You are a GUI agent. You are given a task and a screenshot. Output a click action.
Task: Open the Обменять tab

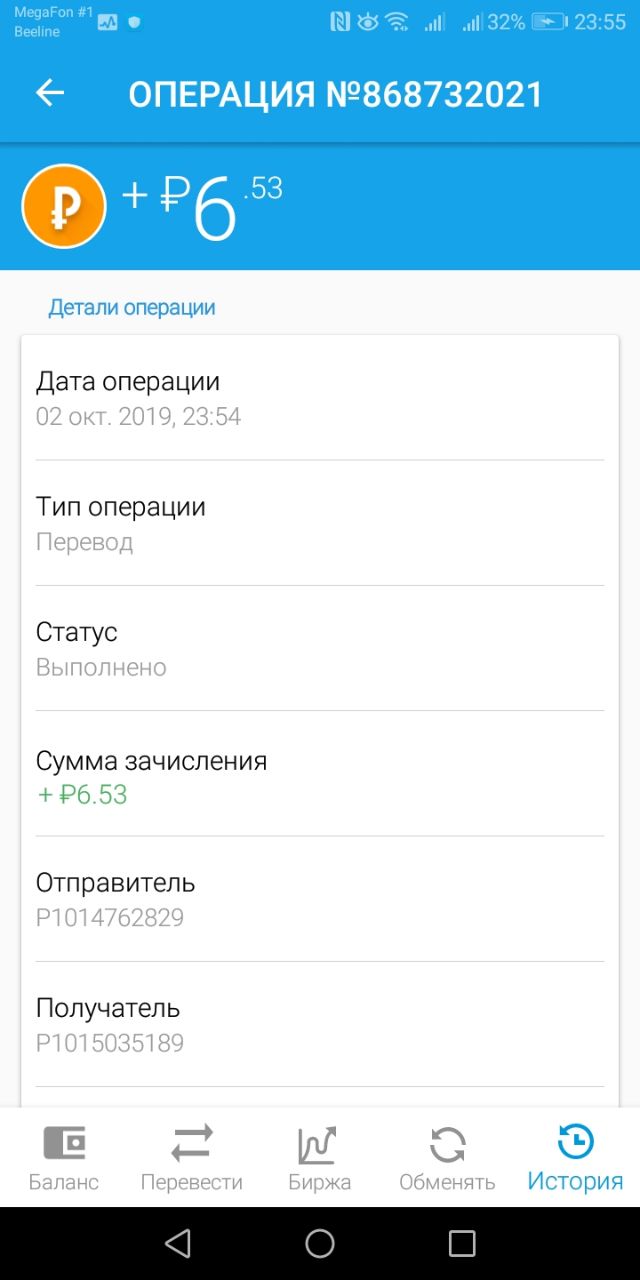pyautogui.click(x=447, y=1158)
